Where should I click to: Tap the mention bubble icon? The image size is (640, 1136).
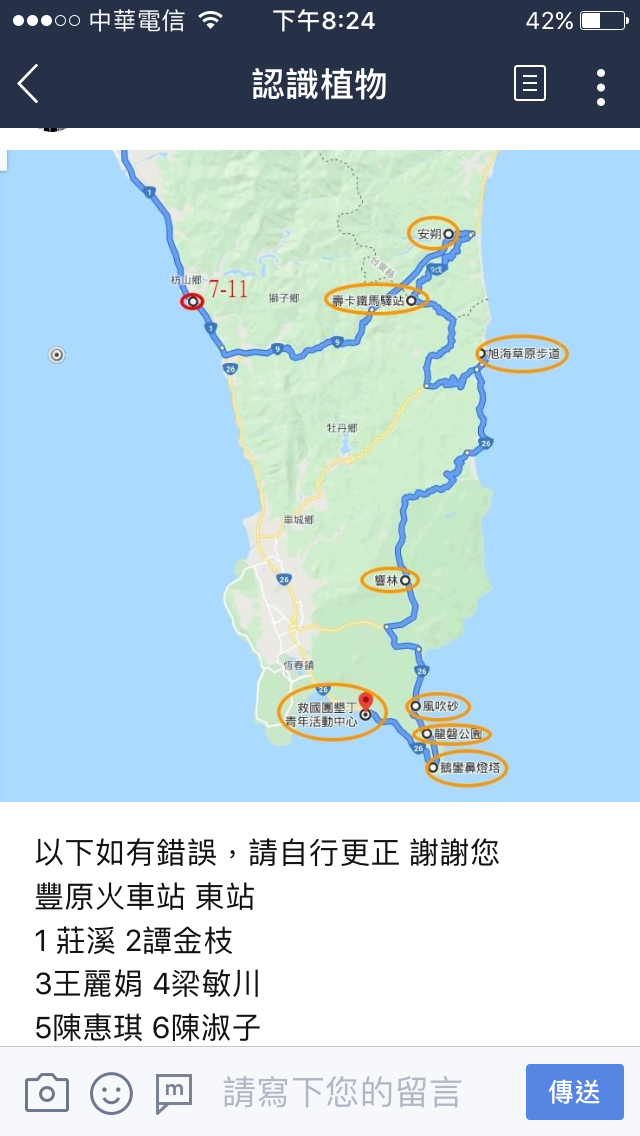(174, 1093)
